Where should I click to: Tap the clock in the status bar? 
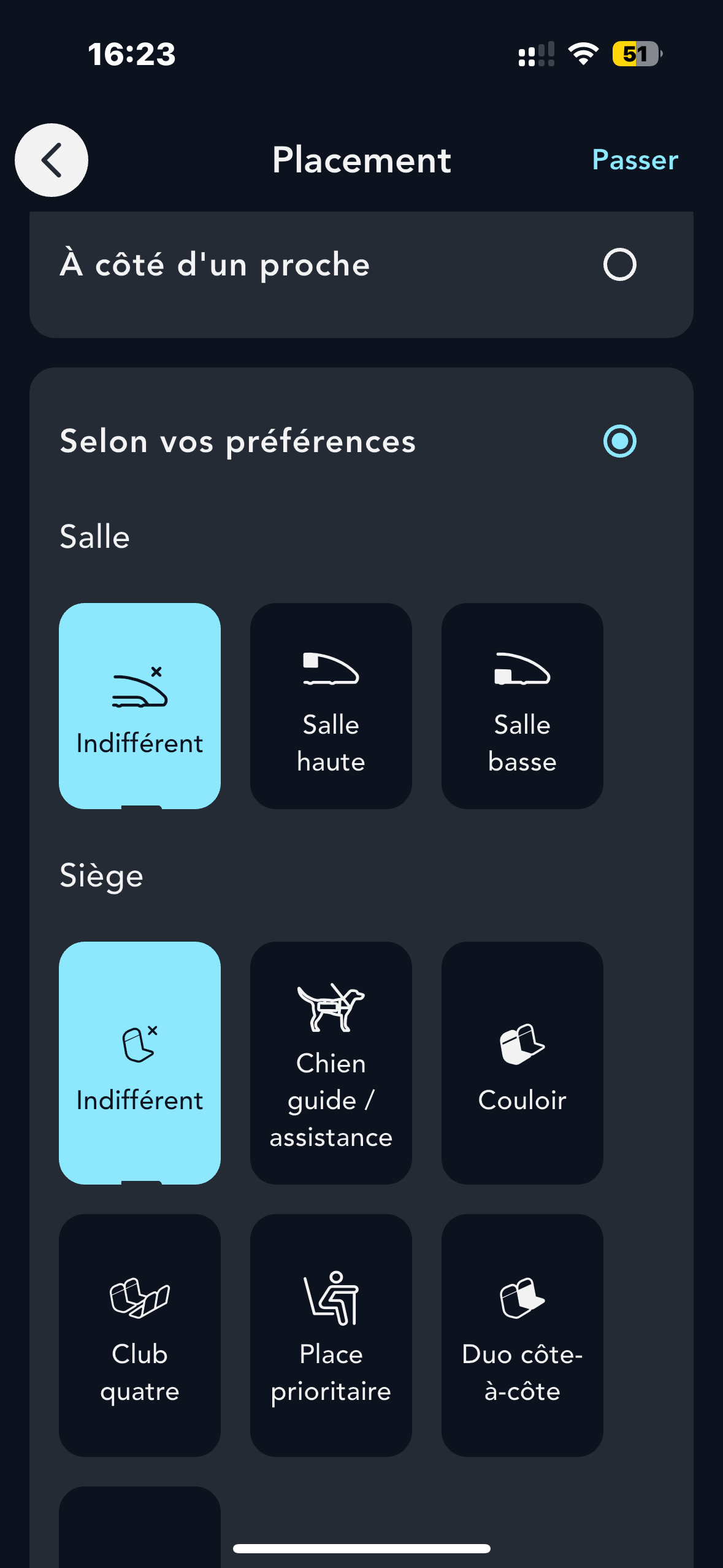coord(131,54)
